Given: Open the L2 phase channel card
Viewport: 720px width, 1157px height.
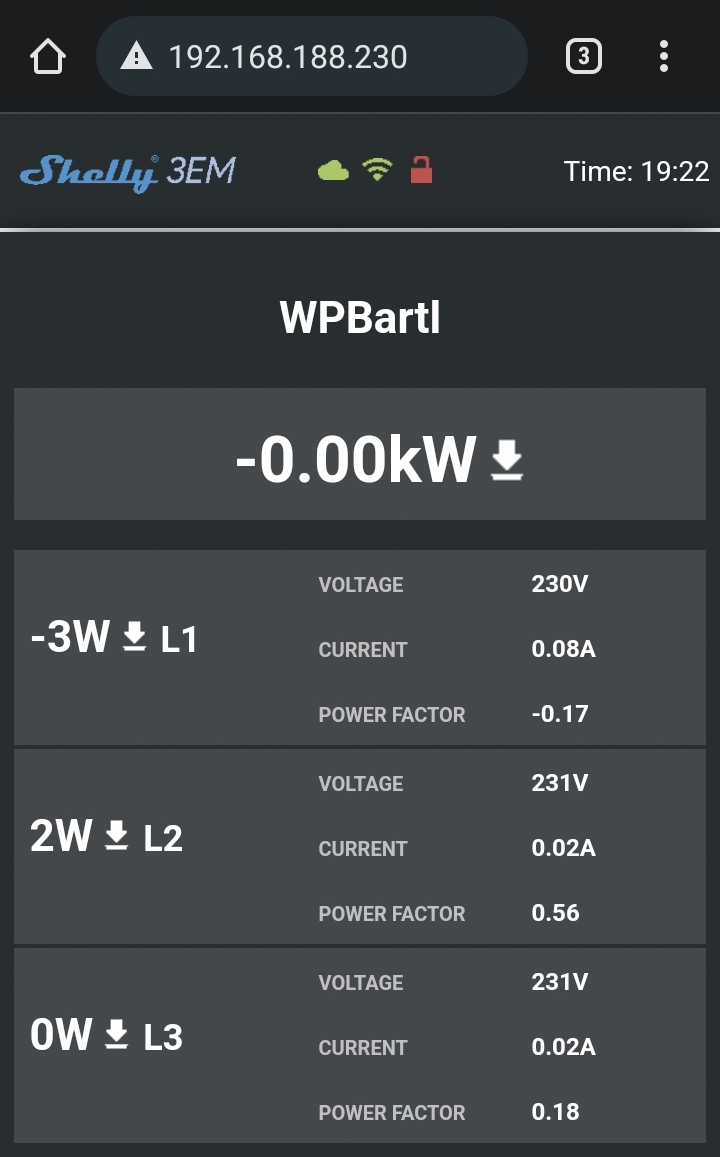Looking at the screenshot, I should [359, 847].
